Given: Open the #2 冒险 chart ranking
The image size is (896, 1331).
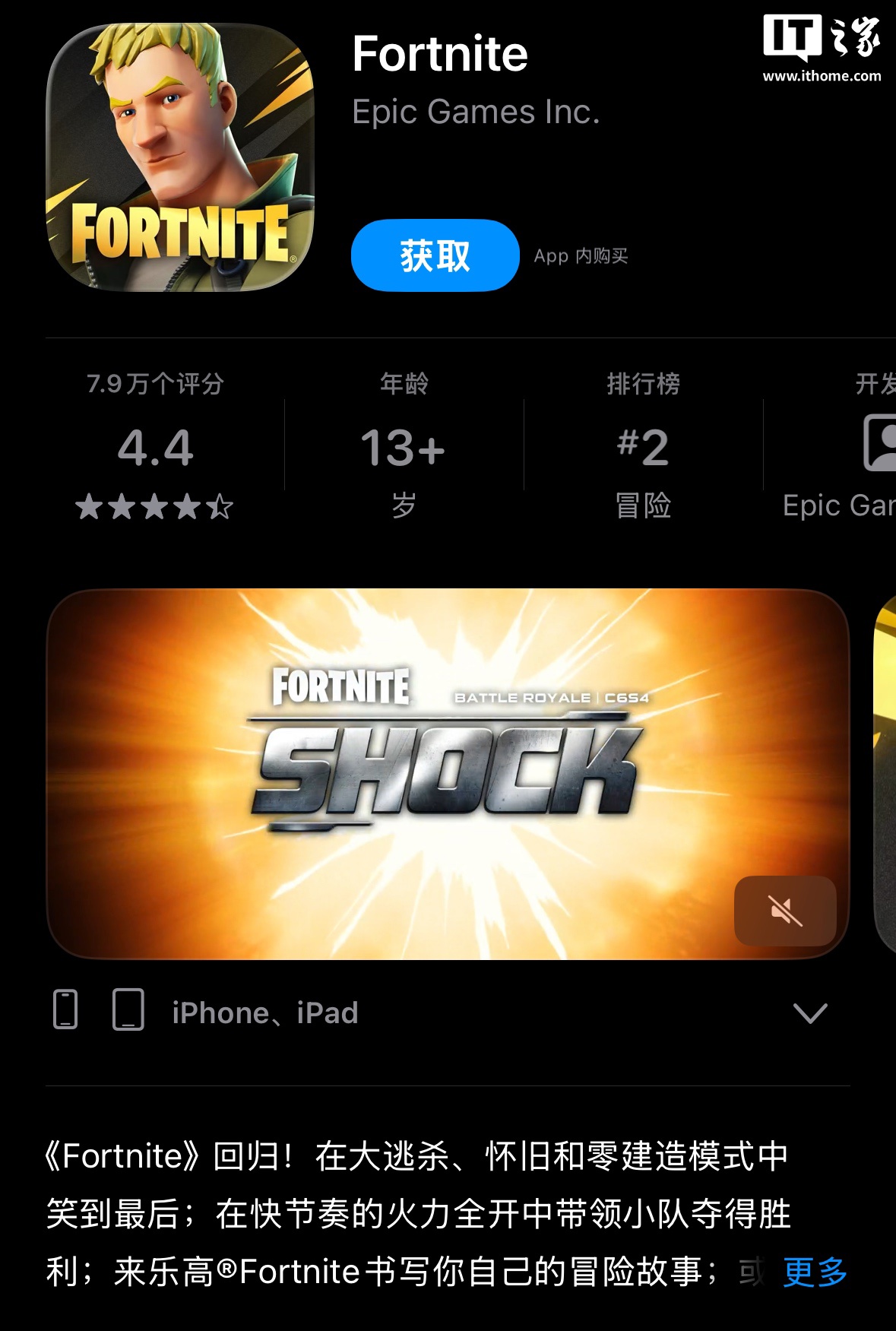Looking at the screenshot, I should pos(643,446).
